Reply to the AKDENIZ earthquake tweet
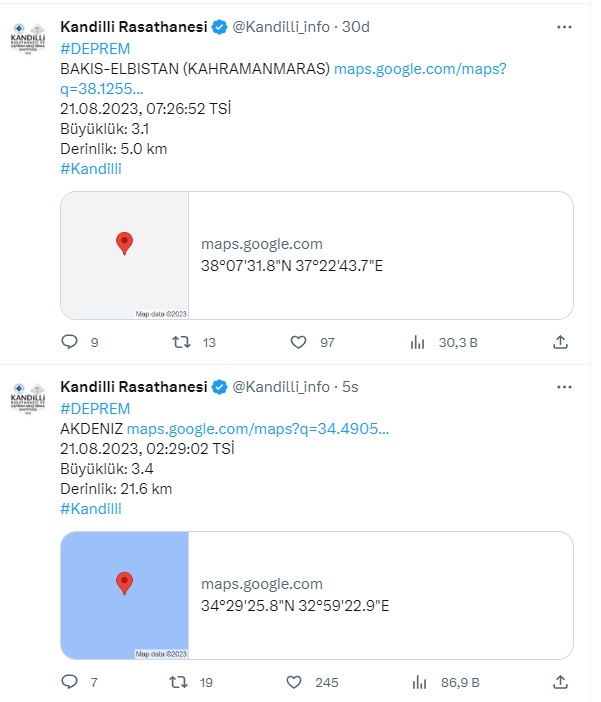 pyautogui.click(x=70, y=682)
